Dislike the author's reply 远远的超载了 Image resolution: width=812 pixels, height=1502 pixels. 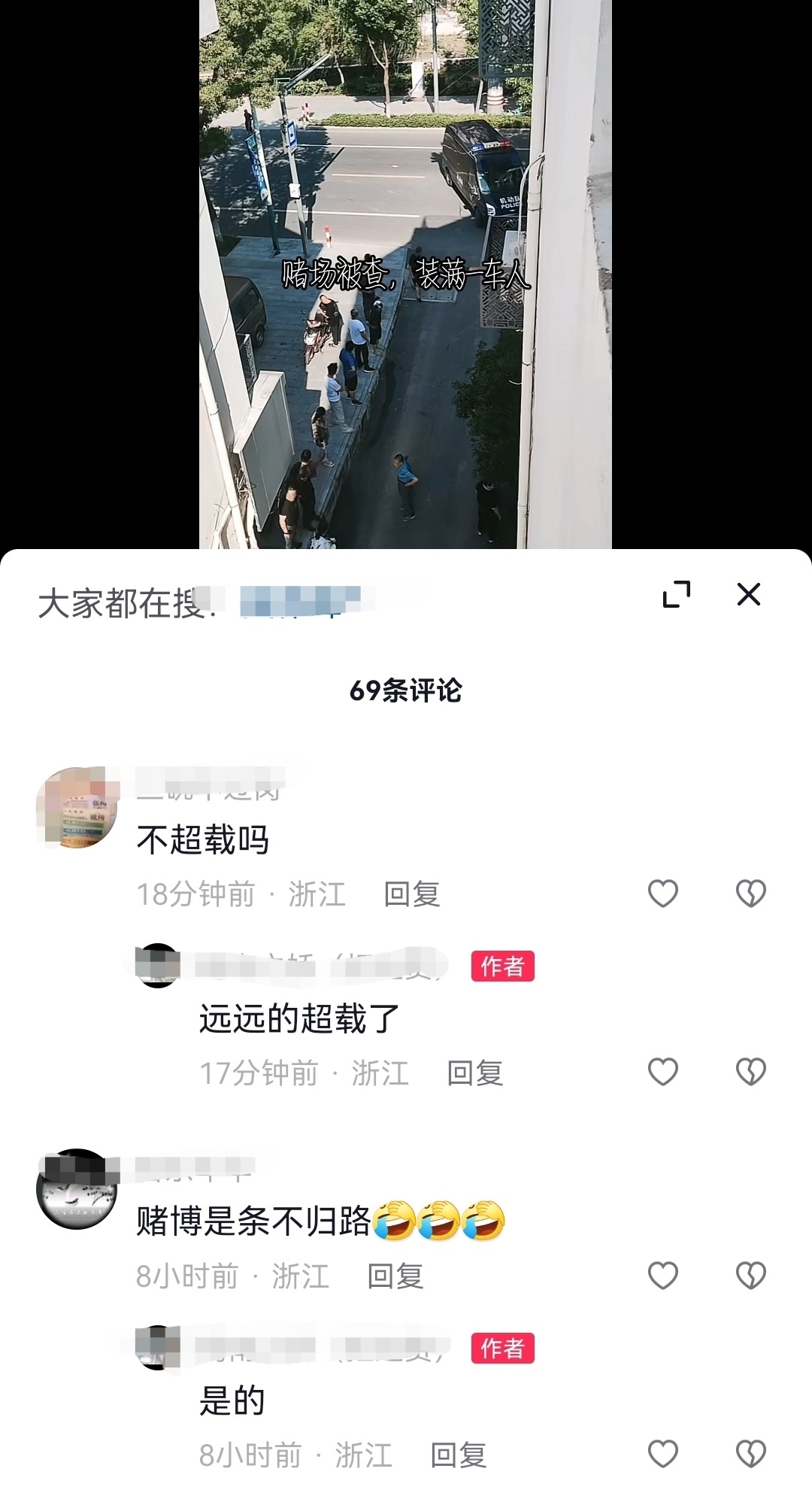tap(750, 1072)
